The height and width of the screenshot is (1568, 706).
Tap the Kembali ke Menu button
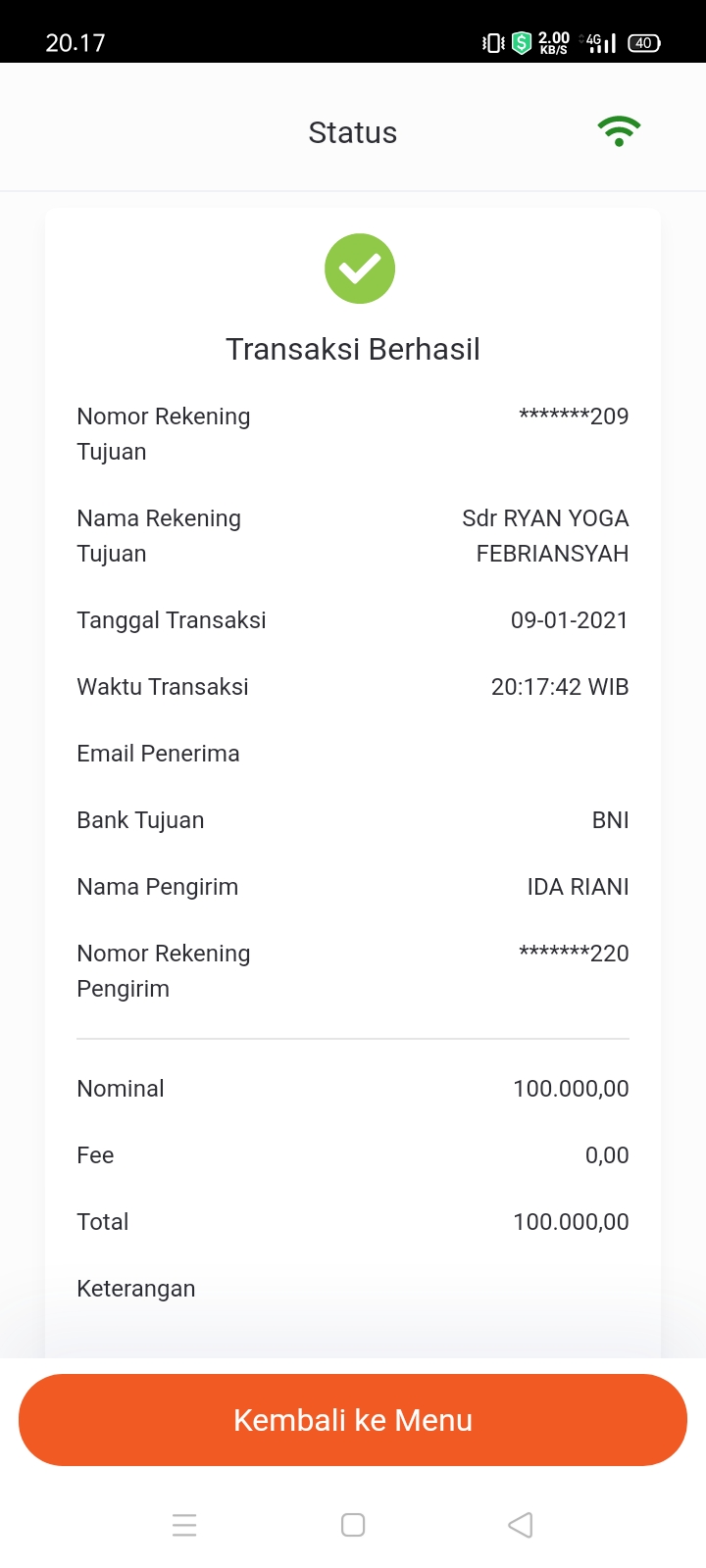[x=353, y=1420]
